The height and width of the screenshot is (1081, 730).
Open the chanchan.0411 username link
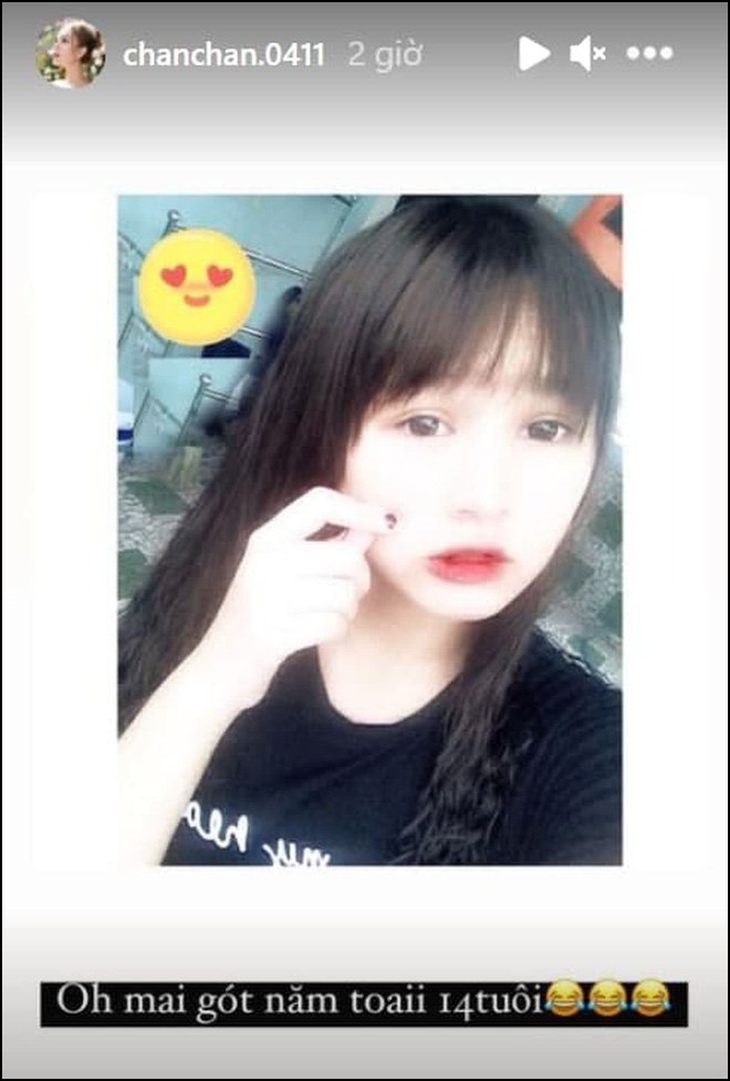tap(223, 55)
